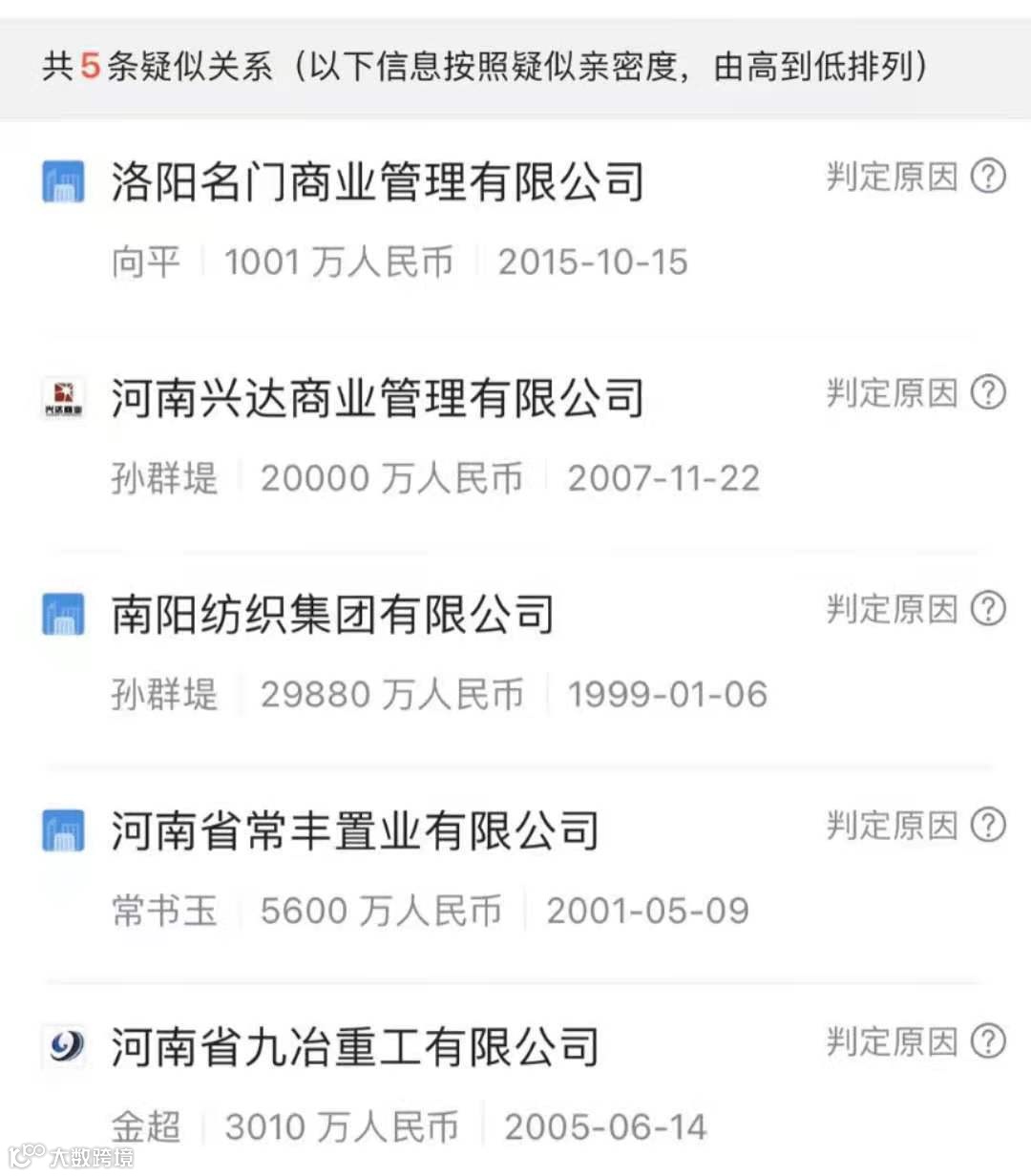Show 判定原因 for 河南省九冶重工有限公司
Image resolution: width=1031 pixels, height=1176 pixels.
pyautogui.click(x=915, y=1041)
